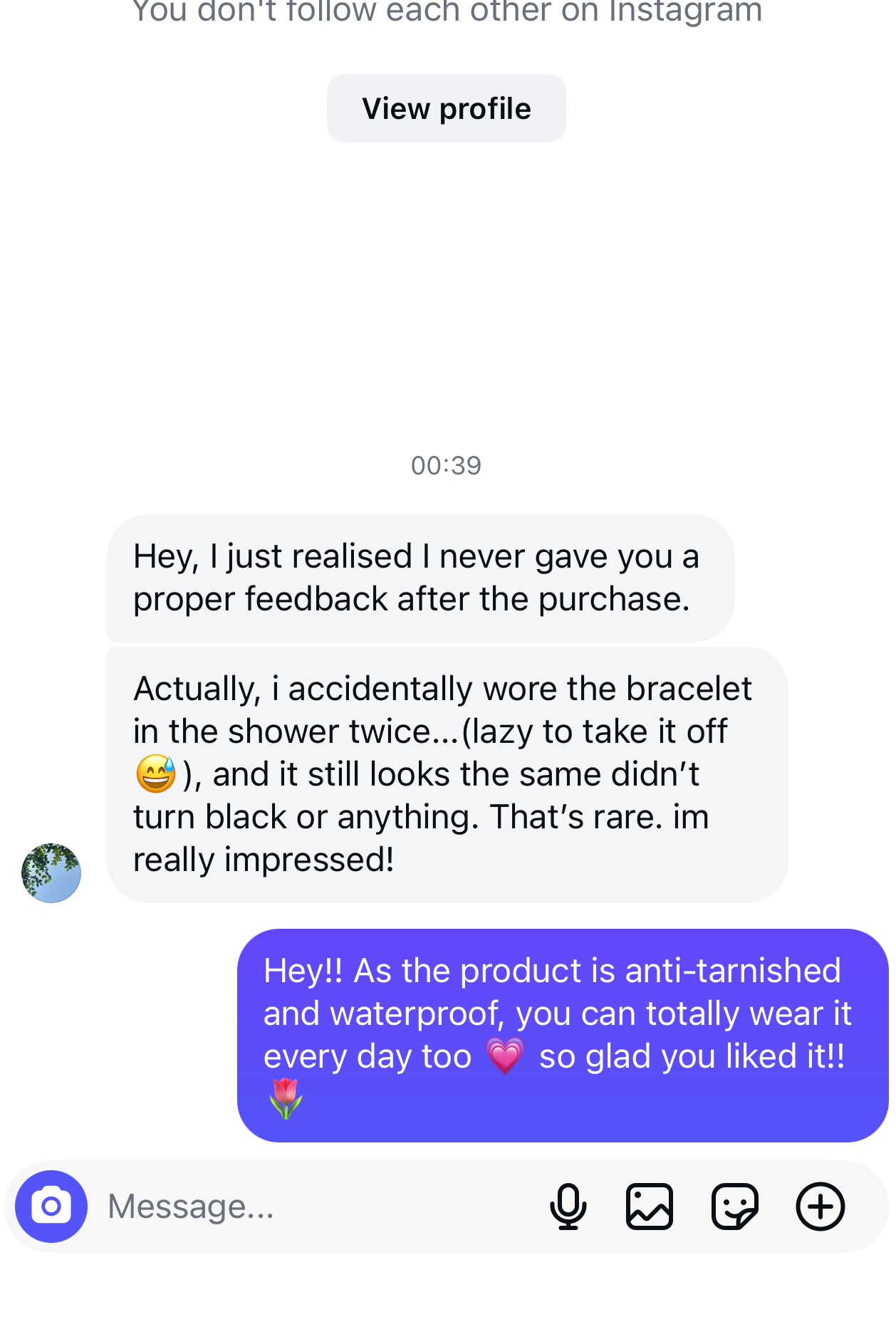The width and height of the screenshot is (896, 1344).
Task: Select the heart emoji in the purple message
Action: tap(507, 1058)
